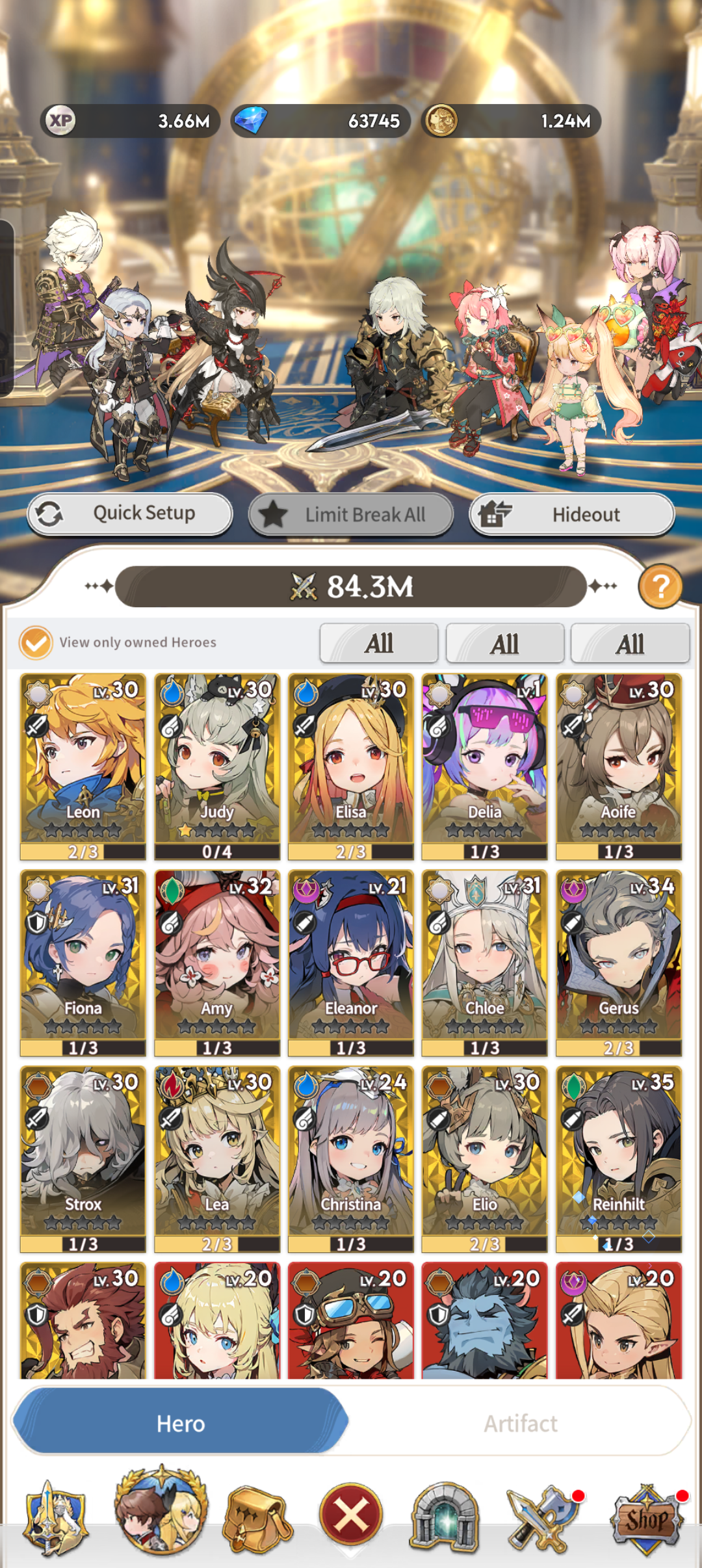Viewport: 702px width, 1568px height.
Task: Open the Hideout
Action: [x=572, y=514]
